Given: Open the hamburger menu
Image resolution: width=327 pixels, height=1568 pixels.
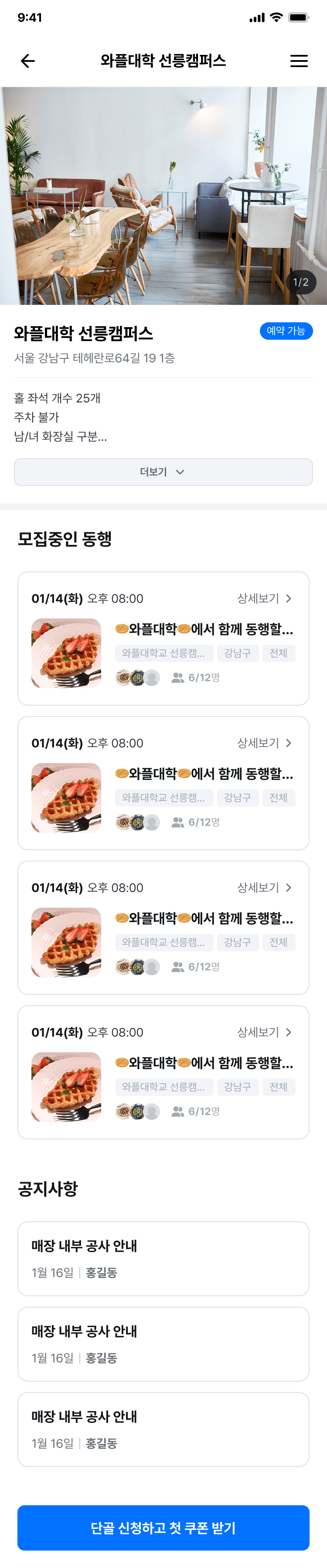Looking at the screenshot, I should 298,61.
